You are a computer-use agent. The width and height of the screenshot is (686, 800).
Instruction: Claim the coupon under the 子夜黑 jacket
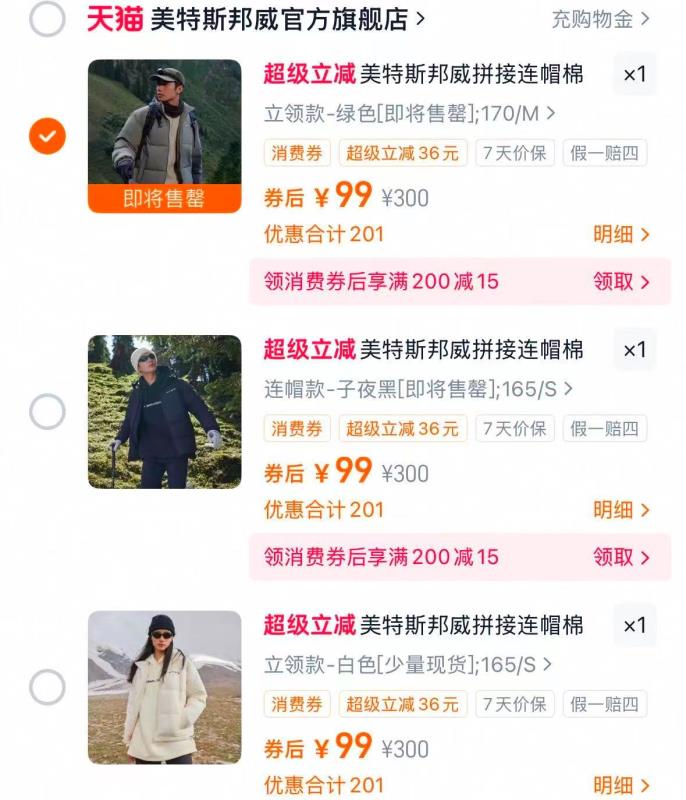(x=621, y=557)
